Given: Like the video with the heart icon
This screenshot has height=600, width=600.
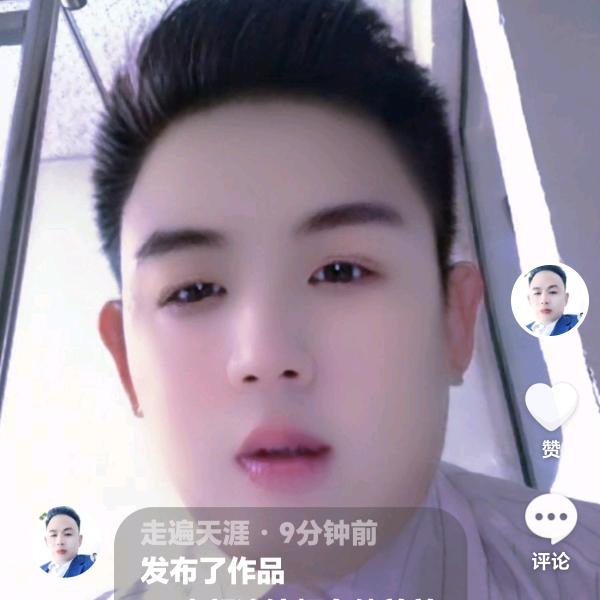Looking at the screenshot, I should pos(551,407).
